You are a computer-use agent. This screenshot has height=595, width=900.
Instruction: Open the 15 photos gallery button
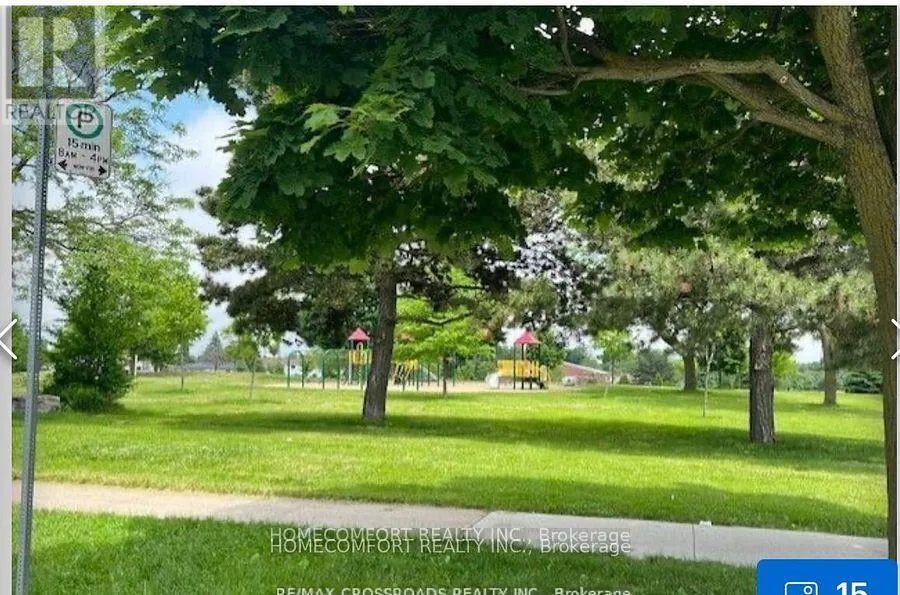click(827, 580)
